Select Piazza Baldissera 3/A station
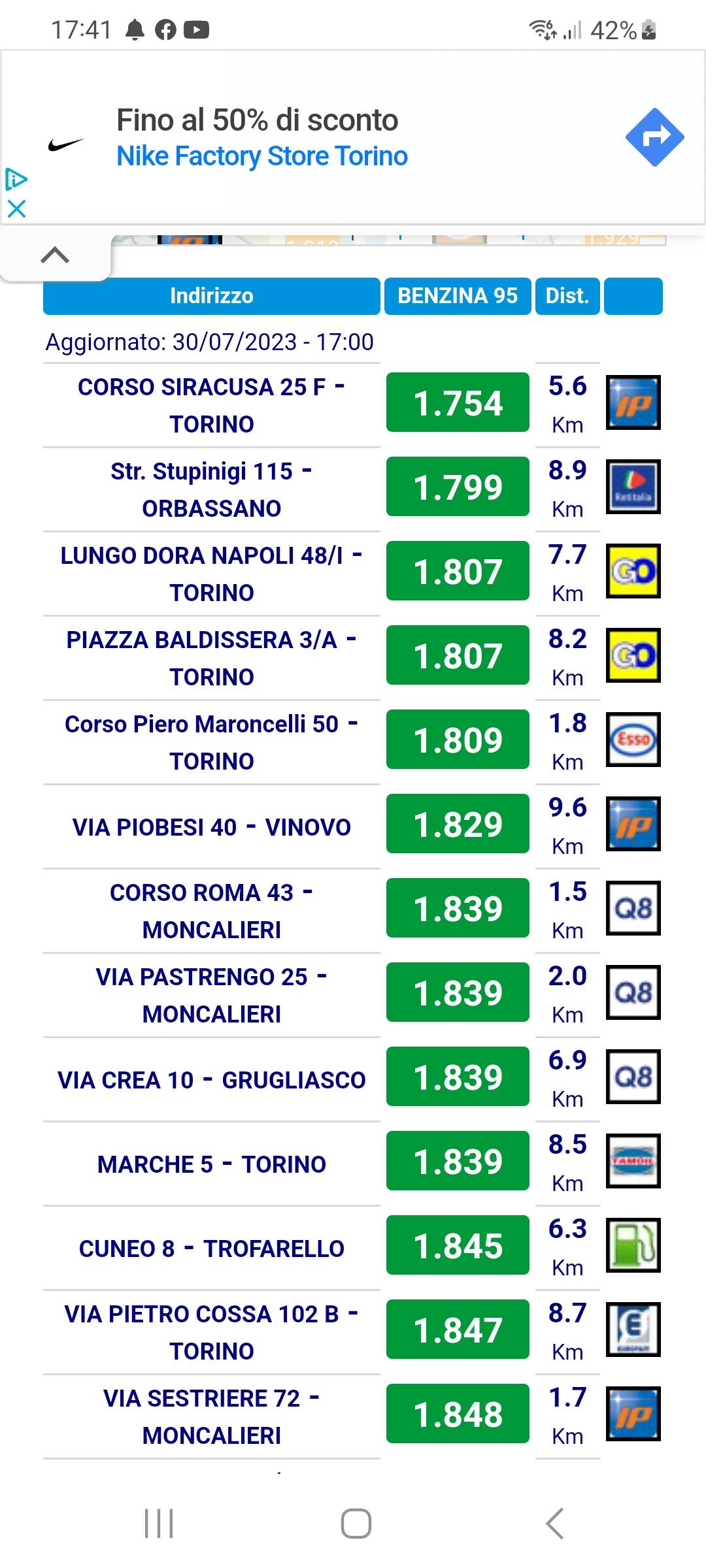The width and height of the screenshot is (706, 1568). click(x=211, y=658)
